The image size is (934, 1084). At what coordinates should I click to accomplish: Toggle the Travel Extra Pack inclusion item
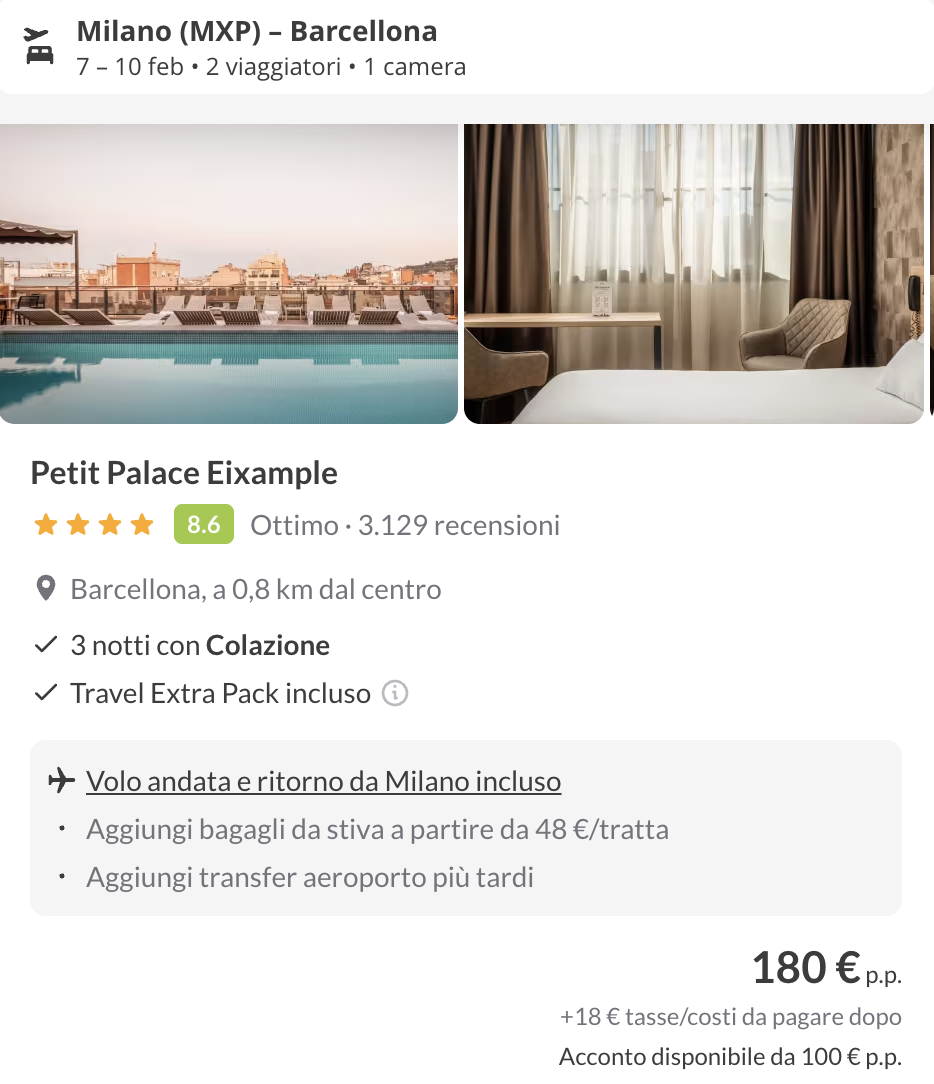219,692
